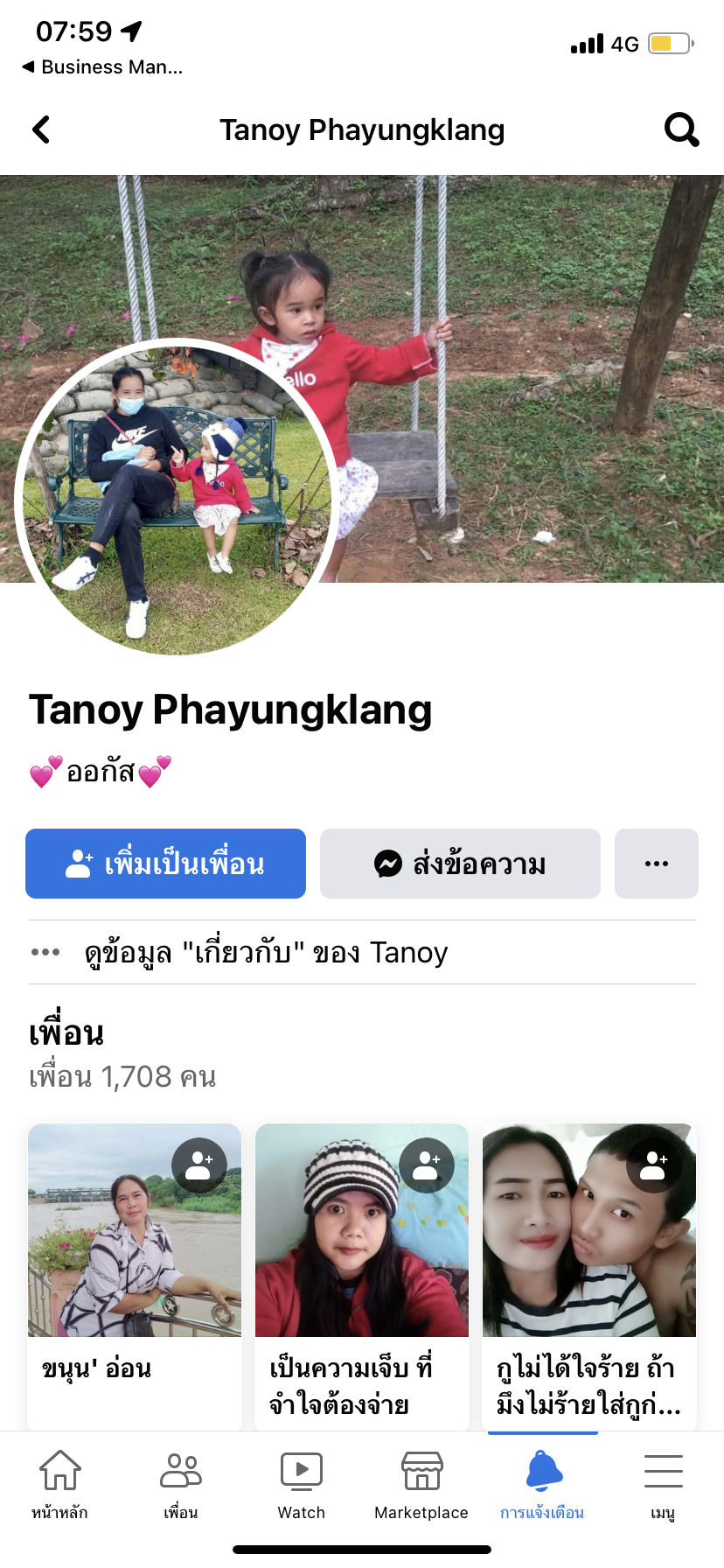This screenshot has height=1568, width=724.
Task: Select the การแจ้งเตือน notifications tab
Action: pyautogui.click(x=542, y=1484)
